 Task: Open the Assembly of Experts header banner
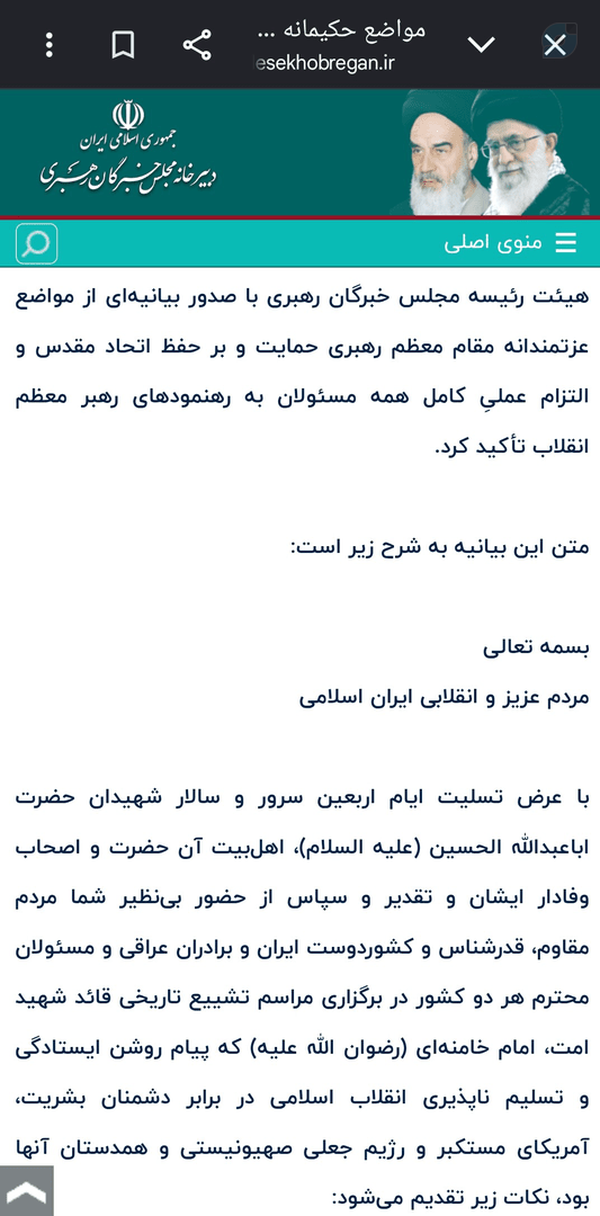click(300, 153)
